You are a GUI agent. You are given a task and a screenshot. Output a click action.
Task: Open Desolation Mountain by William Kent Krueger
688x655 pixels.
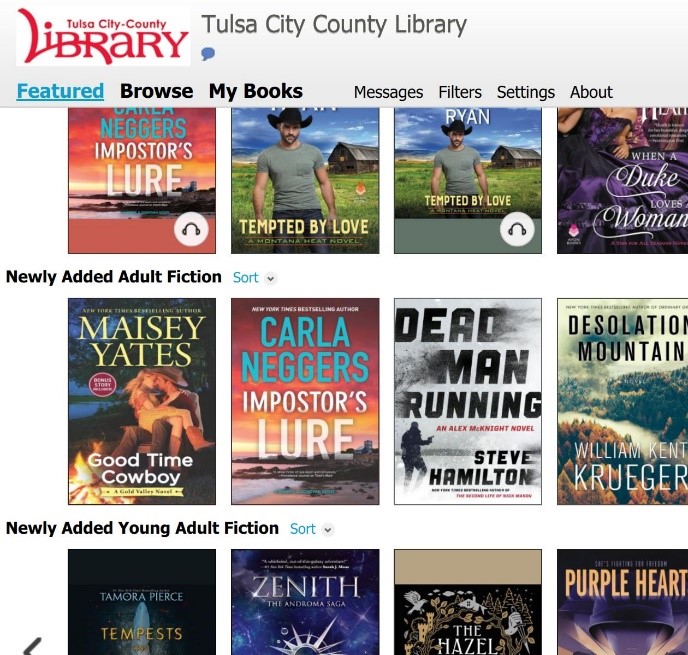click(622, 400)
